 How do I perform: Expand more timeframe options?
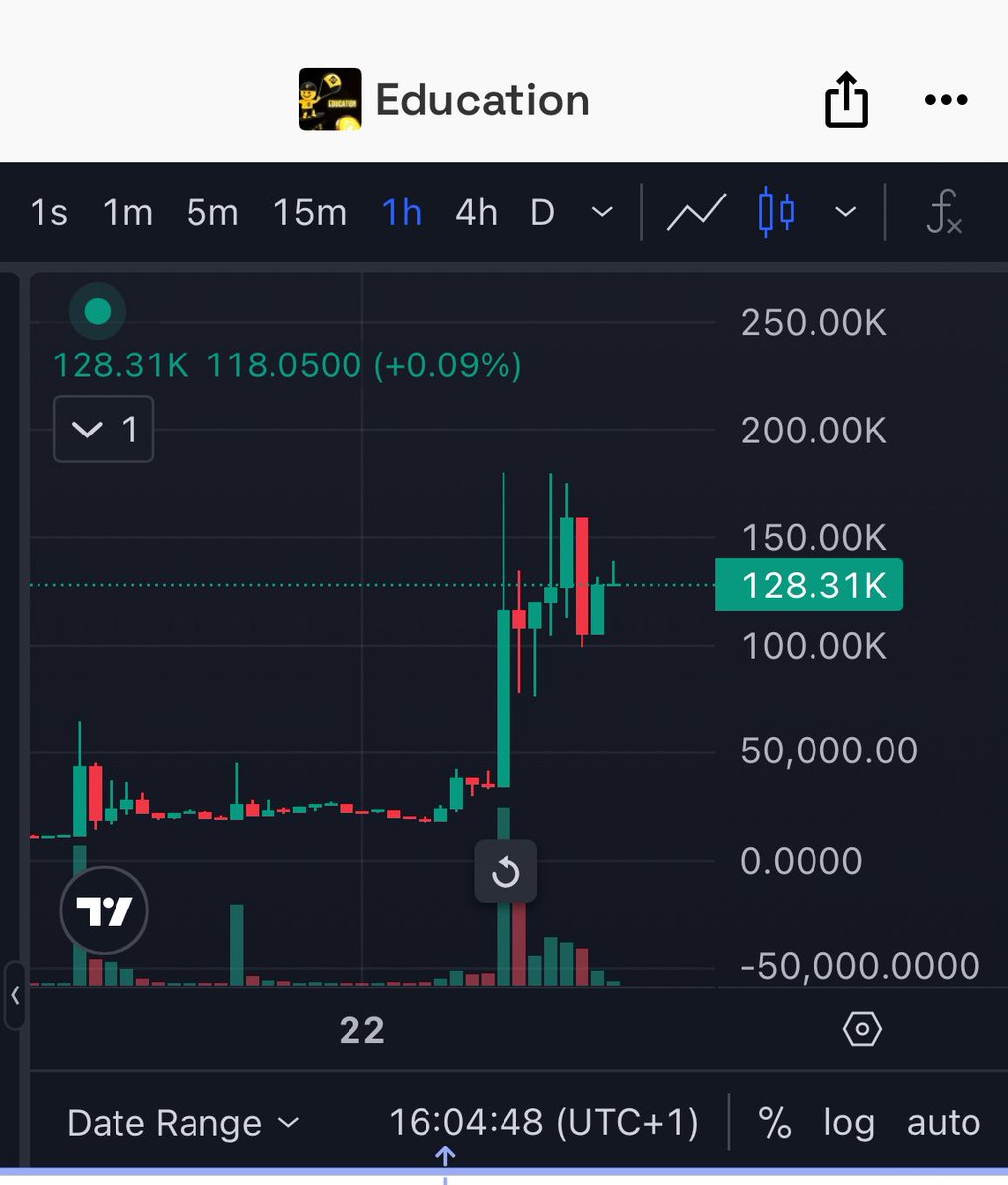pyautogui.click(x=602, y=212)
